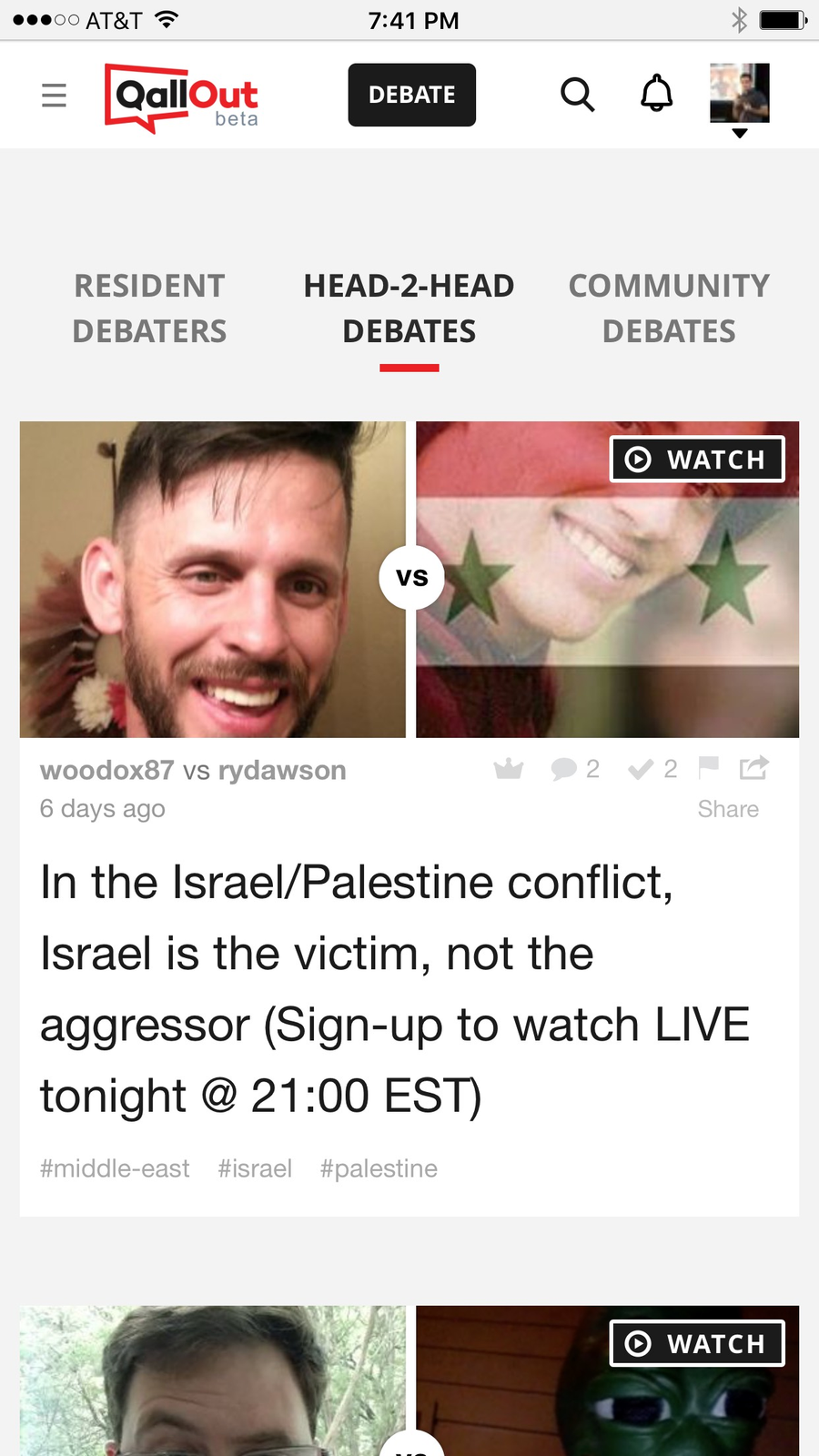819x1456 pixels.
Task: Open the Israel/Palestine conflict debate title
Action: [x=395, y=989]
